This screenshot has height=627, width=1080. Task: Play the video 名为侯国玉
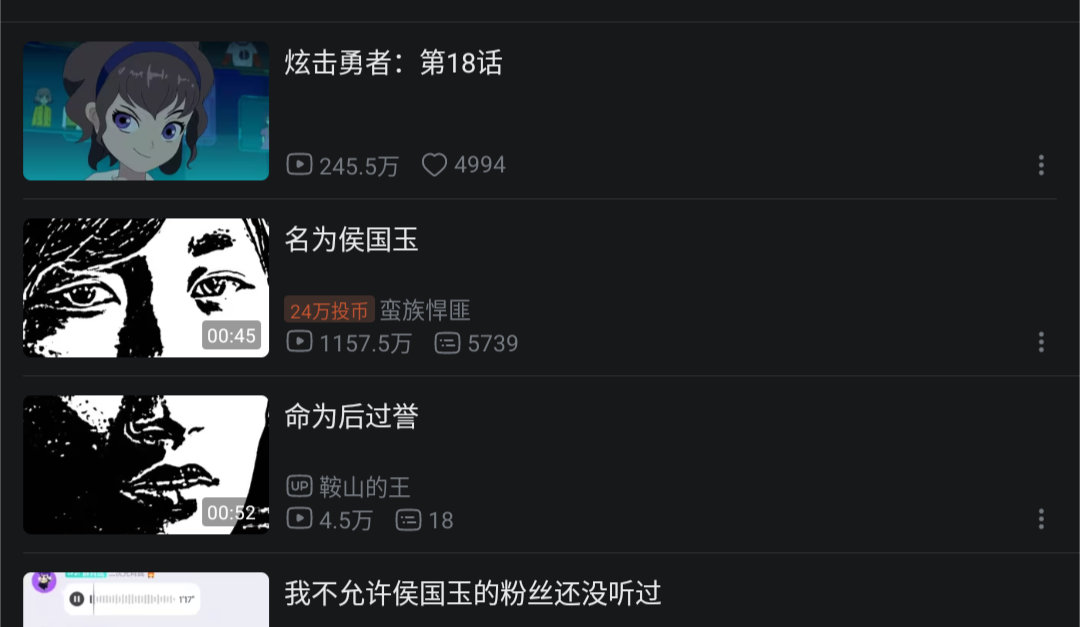point(146,288)
